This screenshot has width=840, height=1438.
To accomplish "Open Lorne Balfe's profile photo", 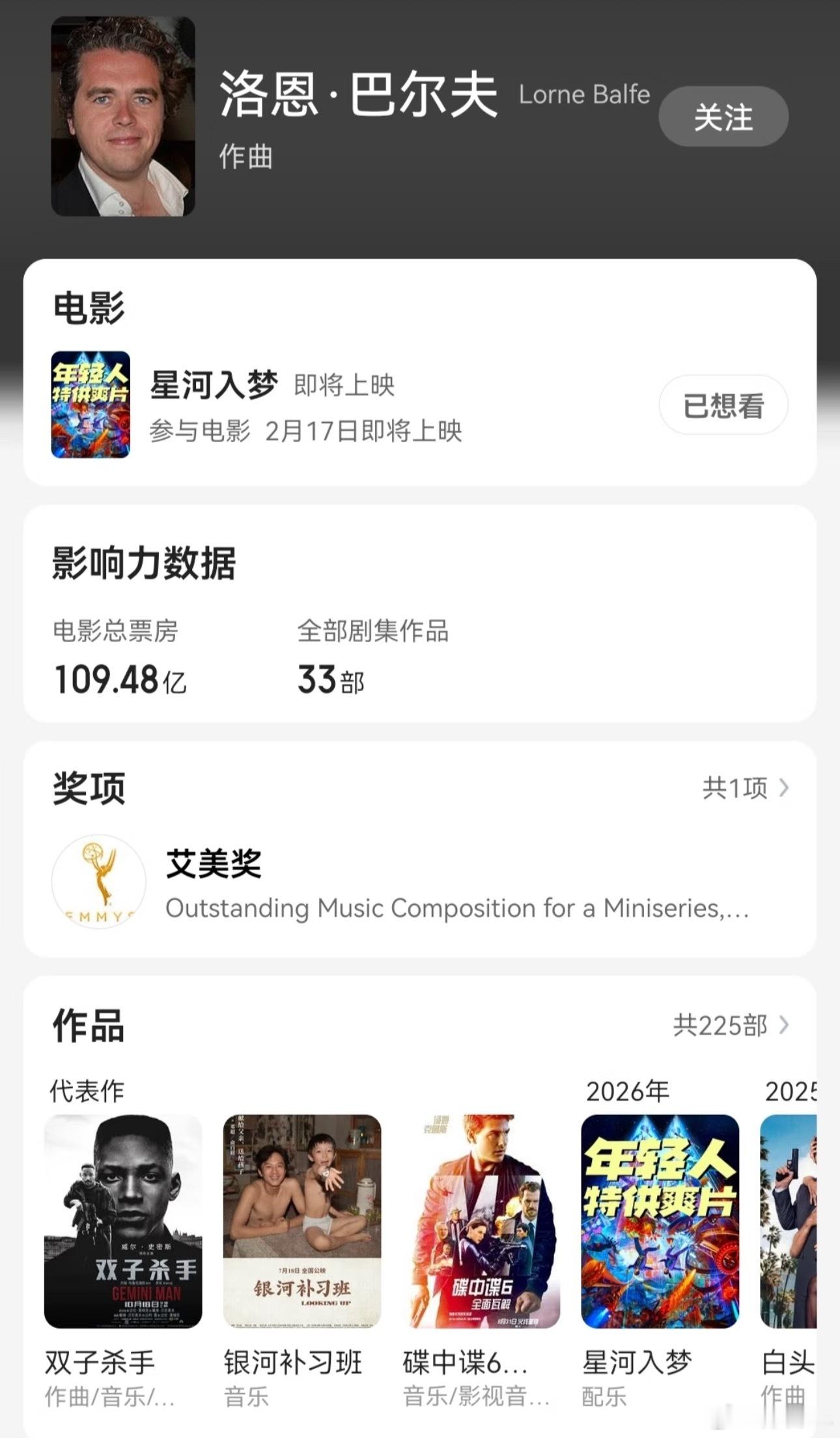I will coord(123,117).
